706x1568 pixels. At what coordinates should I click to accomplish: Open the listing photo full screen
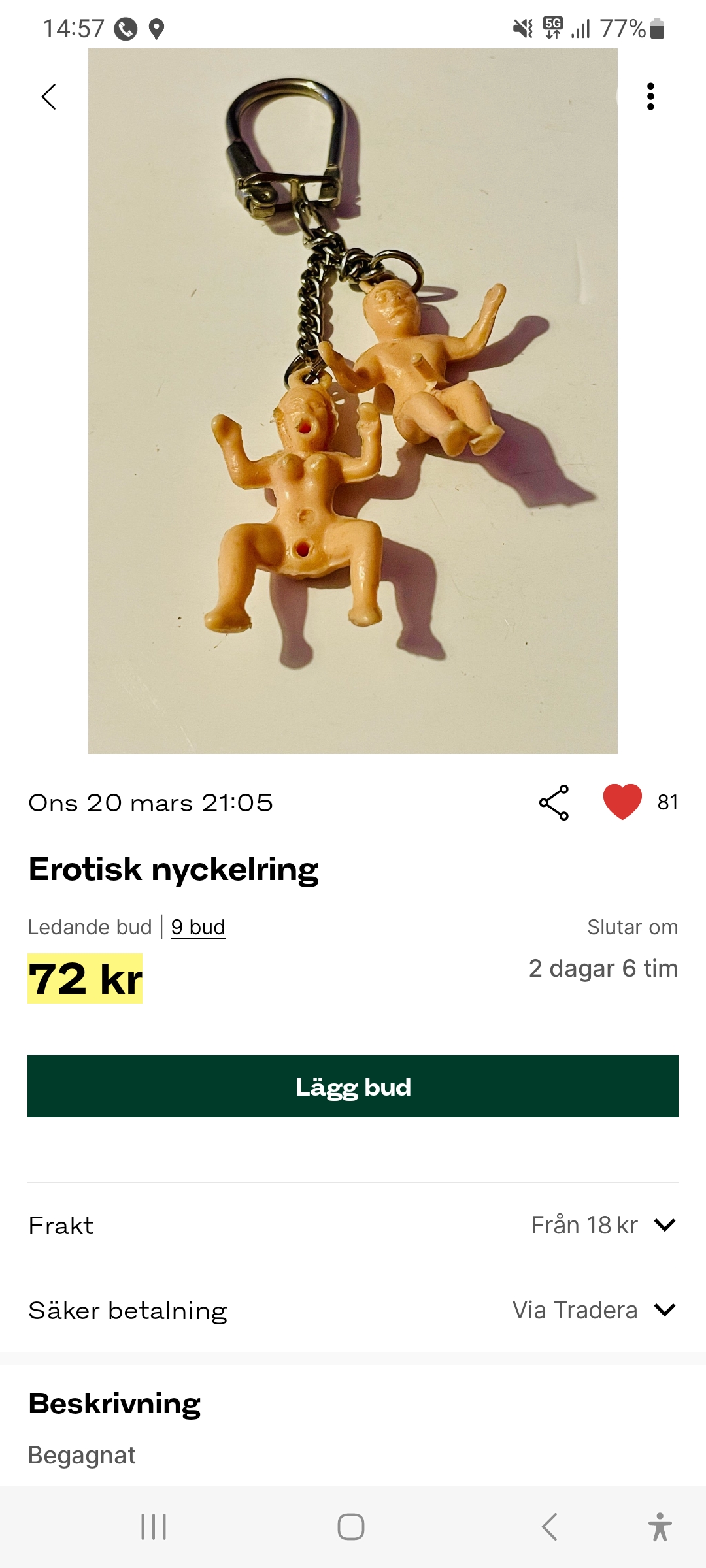pos(353,401)
